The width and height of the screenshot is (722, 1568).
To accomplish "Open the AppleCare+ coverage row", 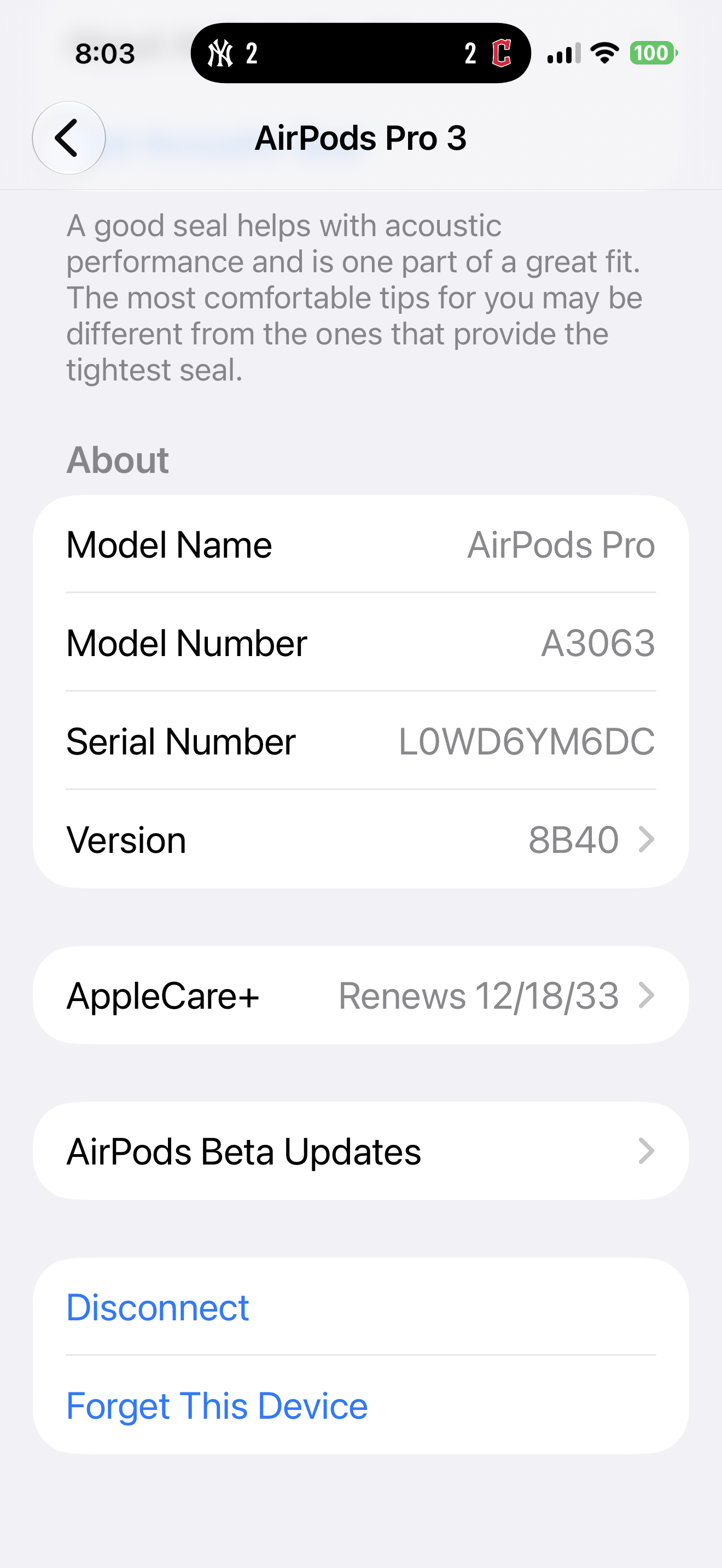I will (x=361, y=995).
